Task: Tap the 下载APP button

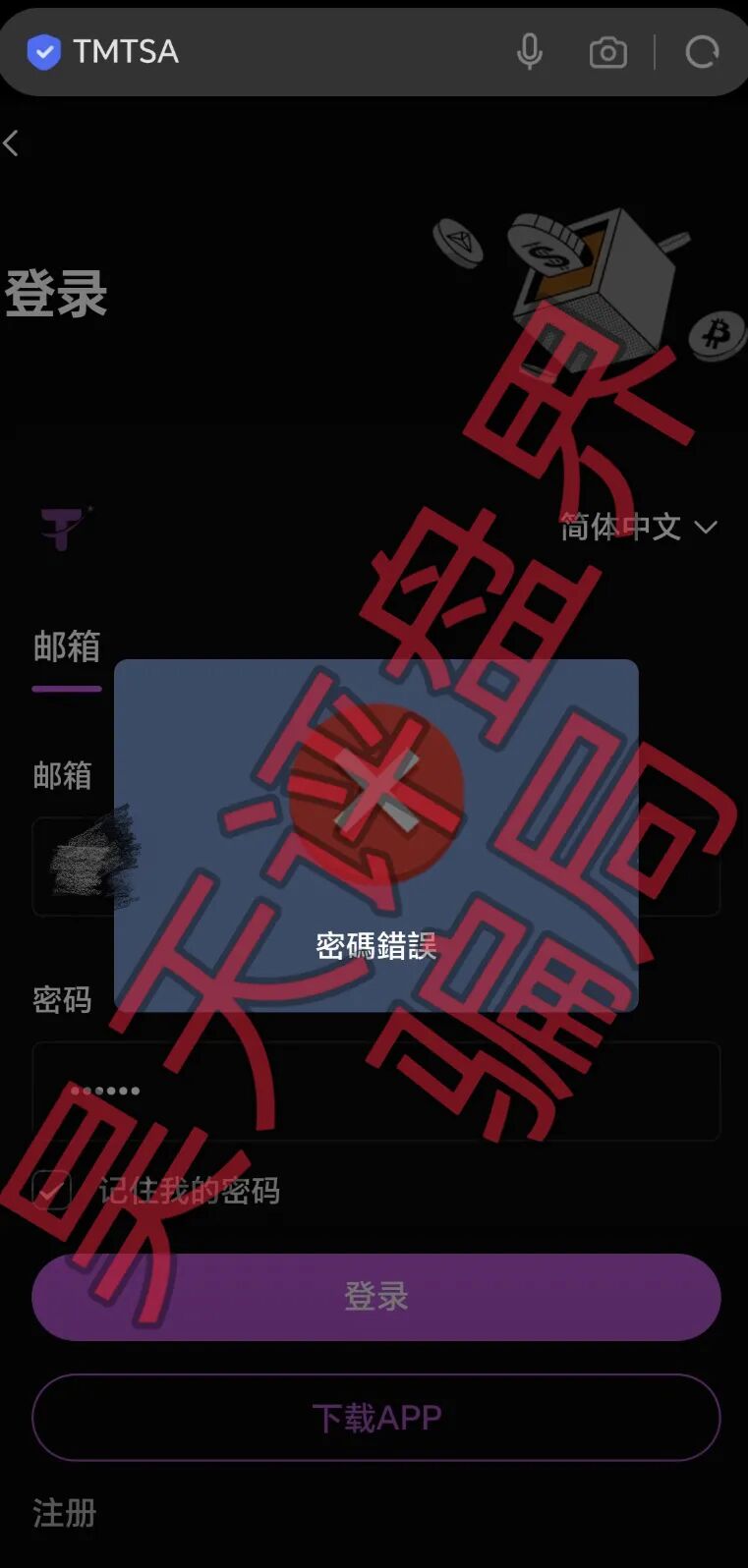Action: [375, 1418]
